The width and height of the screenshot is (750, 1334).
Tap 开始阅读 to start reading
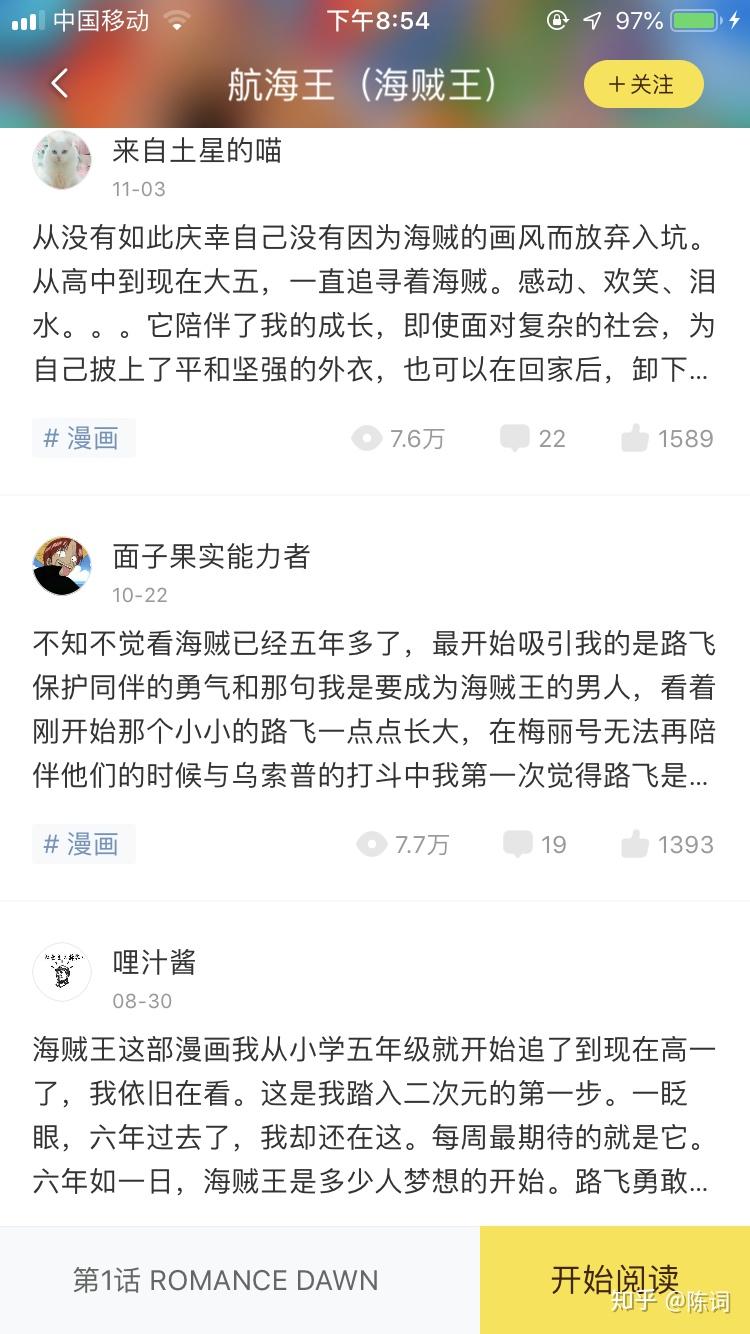click(614, 1280)
